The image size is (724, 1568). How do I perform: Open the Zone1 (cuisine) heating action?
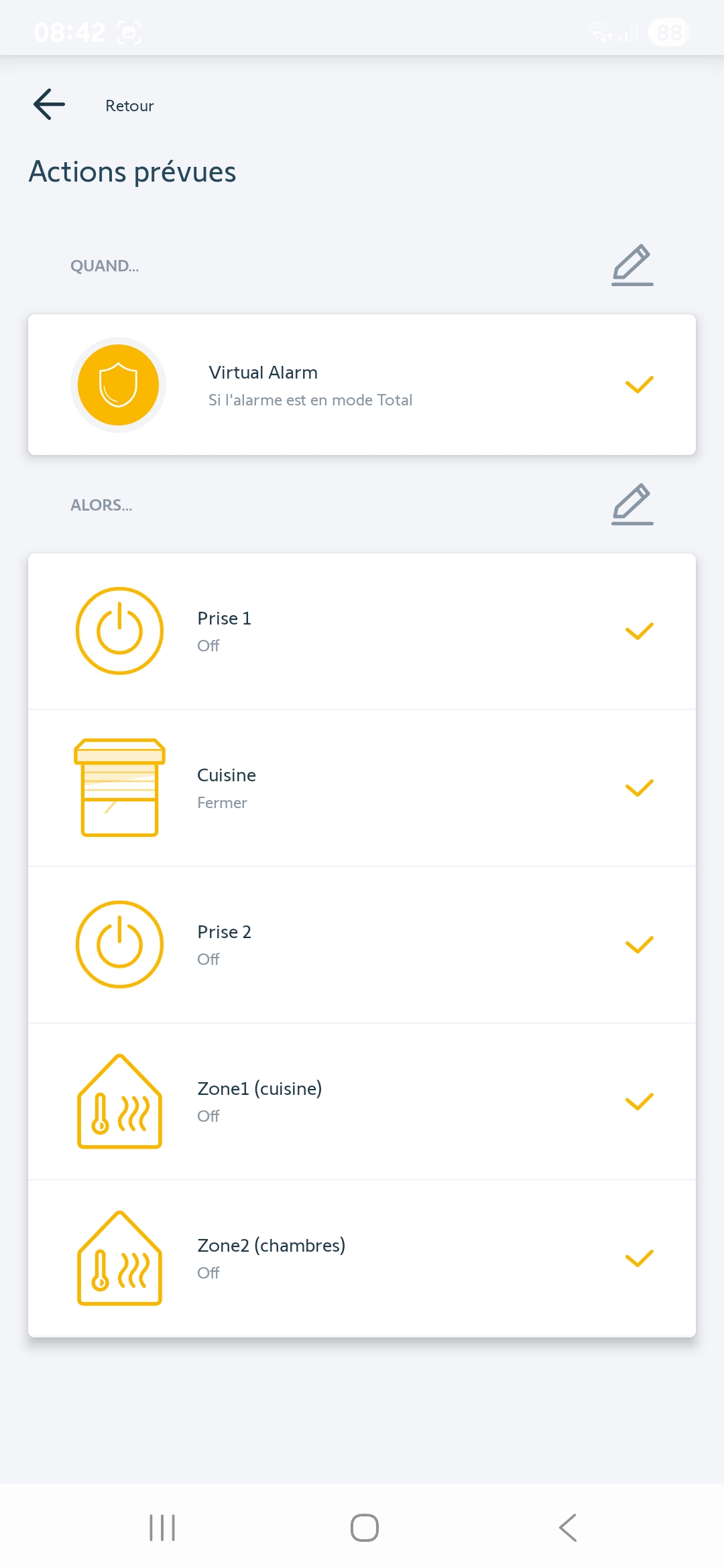pyautogui.click(x=362, y=1102)
